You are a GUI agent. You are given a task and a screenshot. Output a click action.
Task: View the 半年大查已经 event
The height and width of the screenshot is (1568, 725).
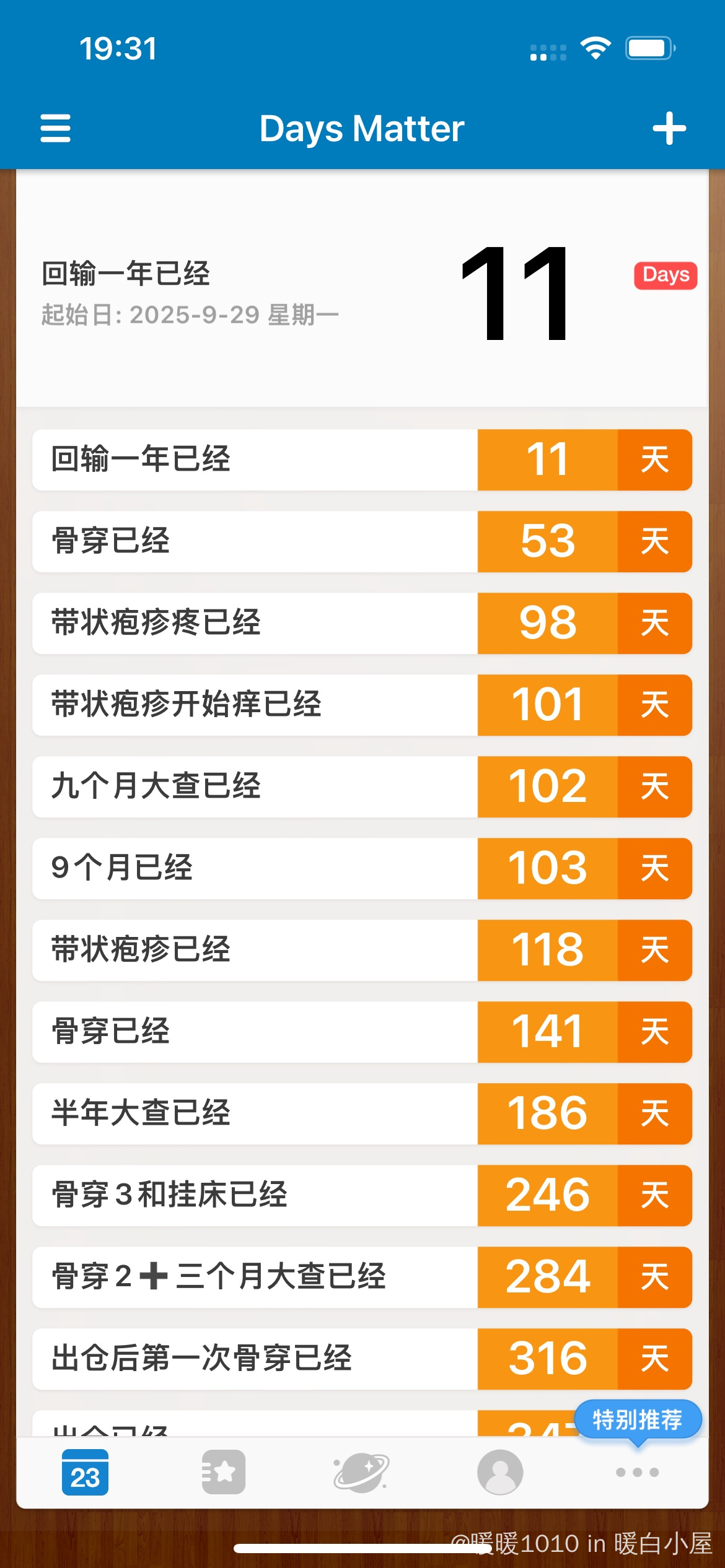[362, 1114]
